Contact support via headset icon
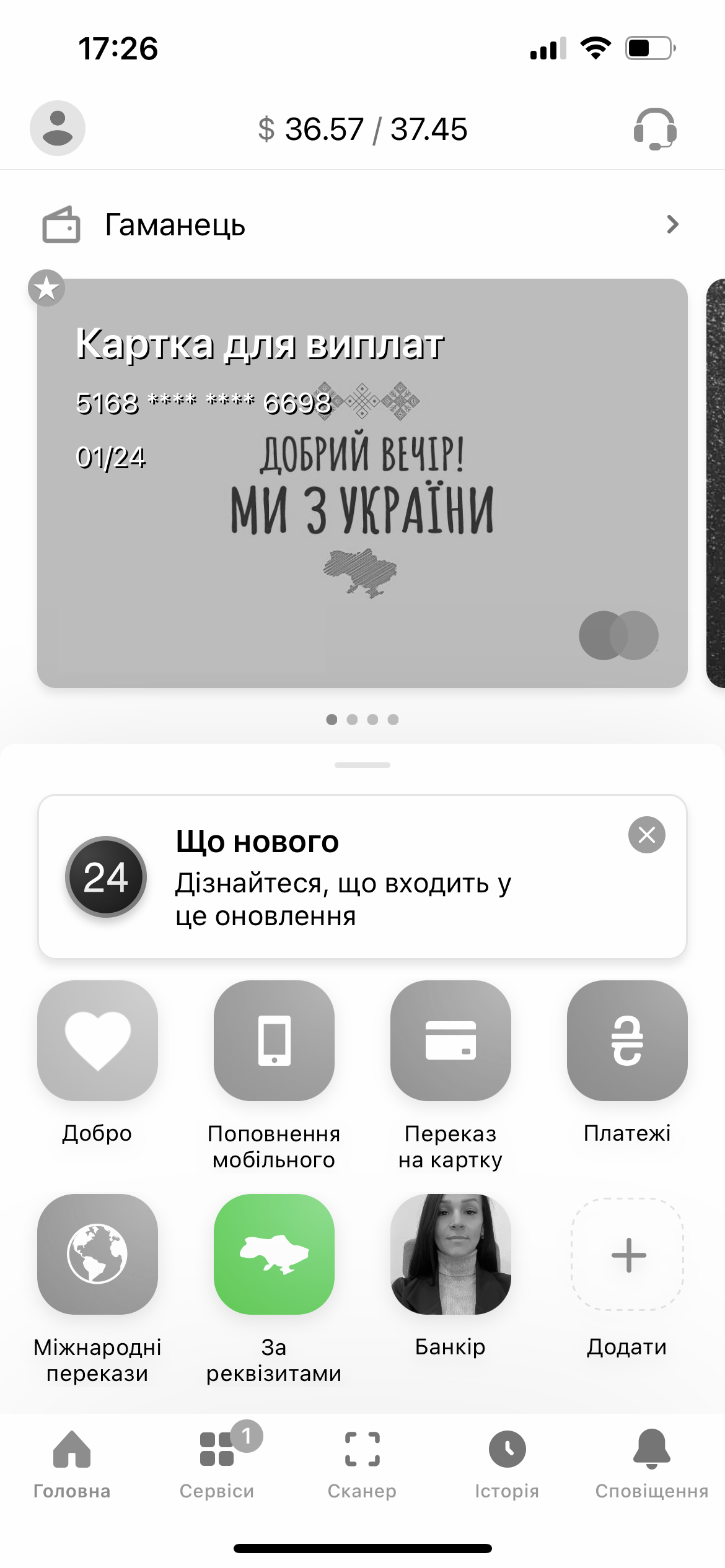725x1568 pixels. [654, 129]
